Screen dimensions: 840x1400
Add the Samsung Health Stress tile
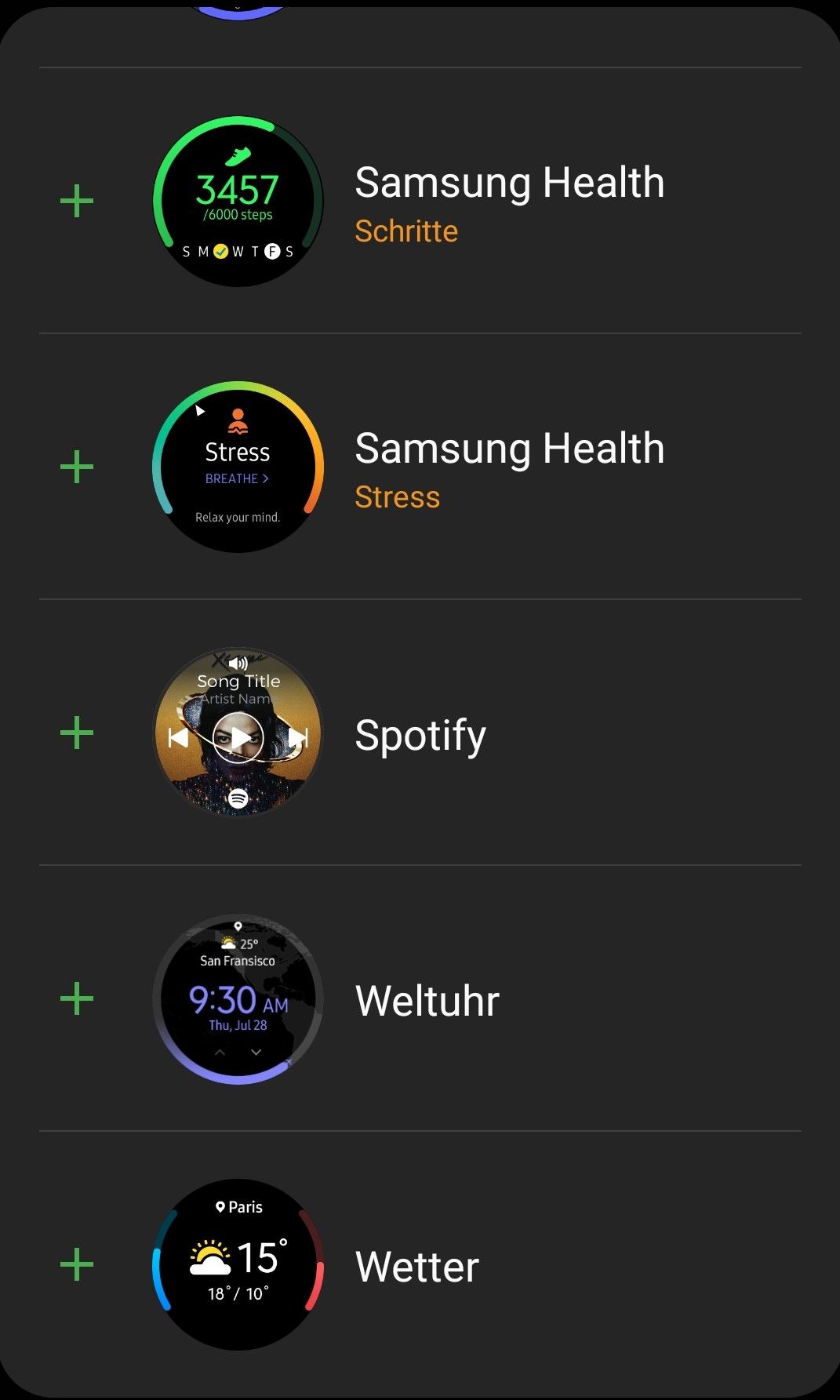(77, 467)
